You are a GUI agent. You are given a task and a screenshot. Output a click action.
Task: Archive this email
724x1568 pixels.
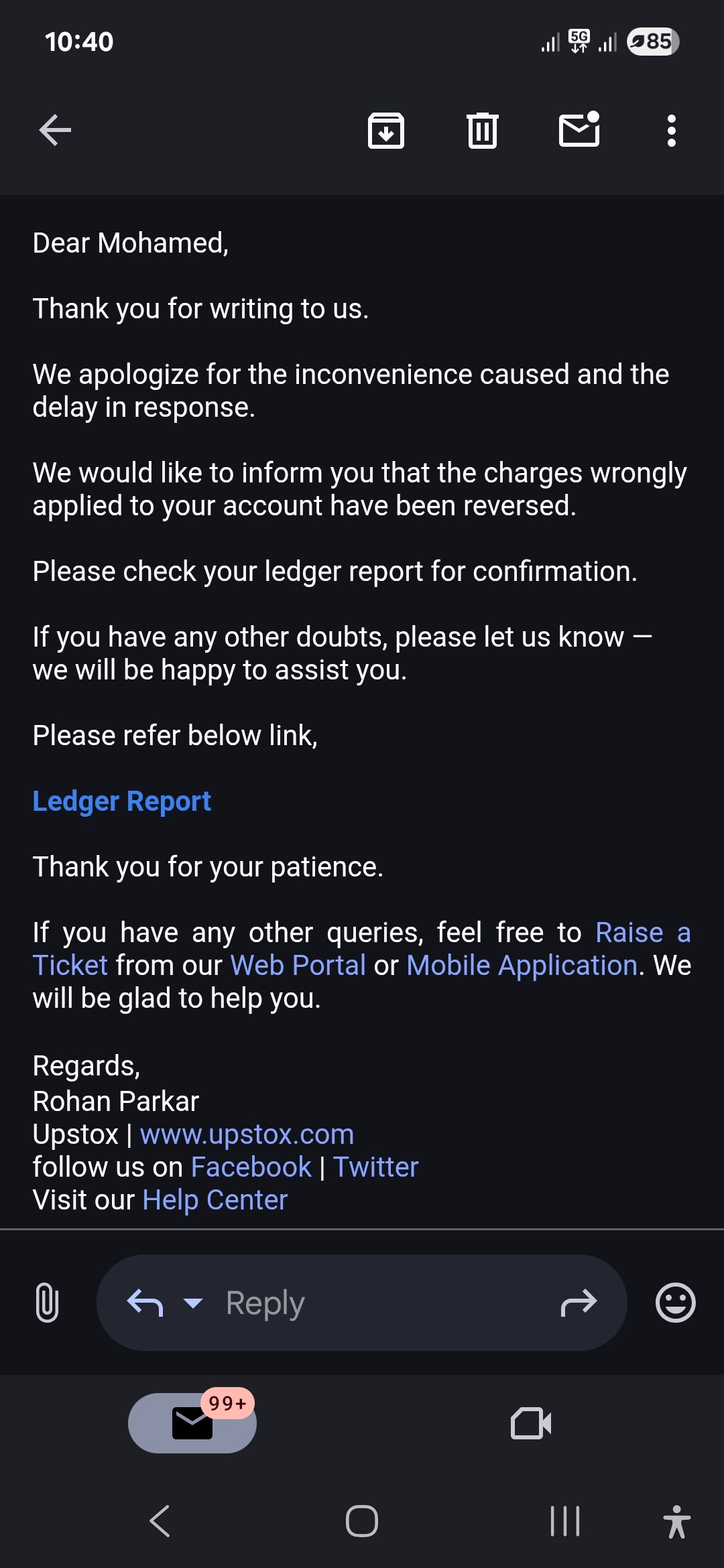[x=386, y=130]
